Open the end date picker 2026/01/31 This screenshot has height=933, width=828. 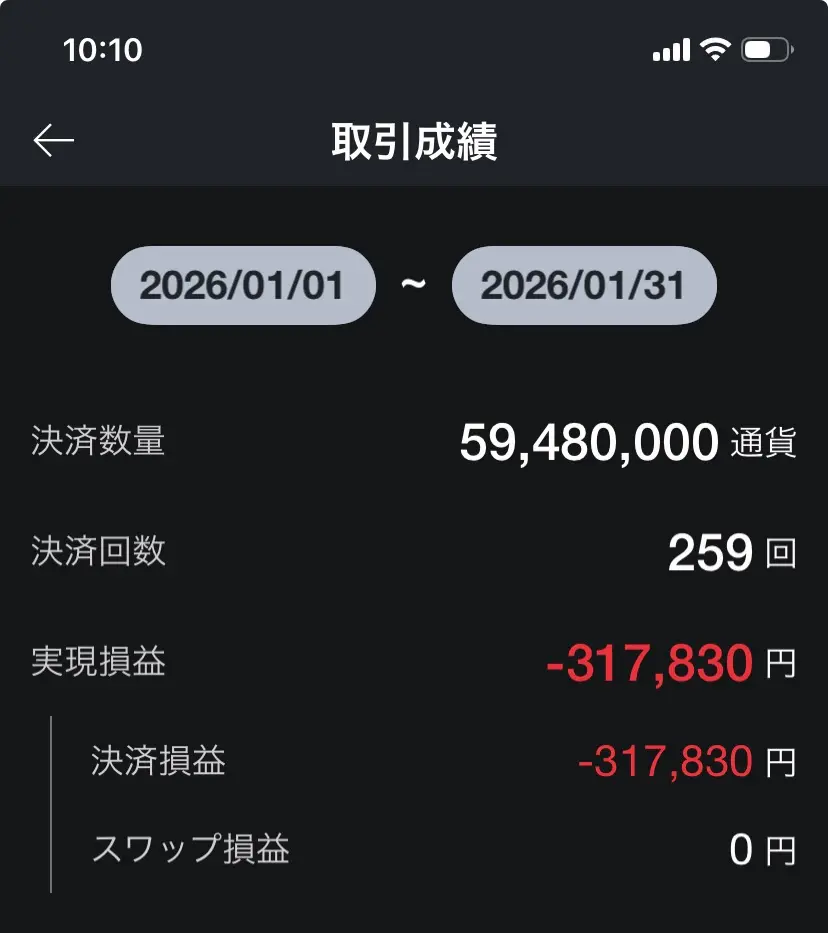[x=585, y=285]
